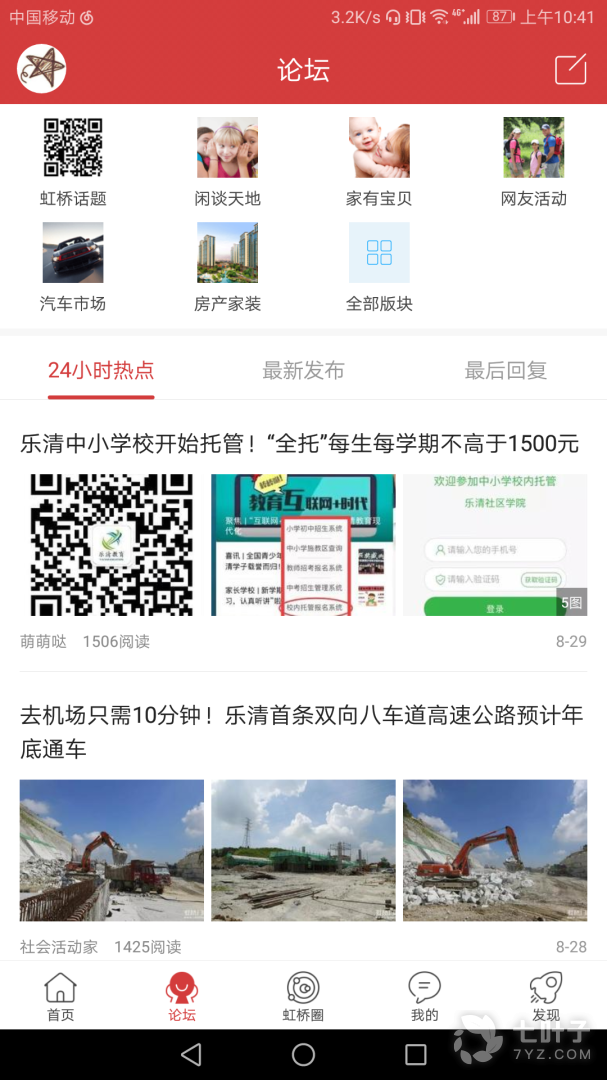Open the 闲谈天地 board
Image resolution: width=607 pixels, height=1080 pixels.
(227, 162)
